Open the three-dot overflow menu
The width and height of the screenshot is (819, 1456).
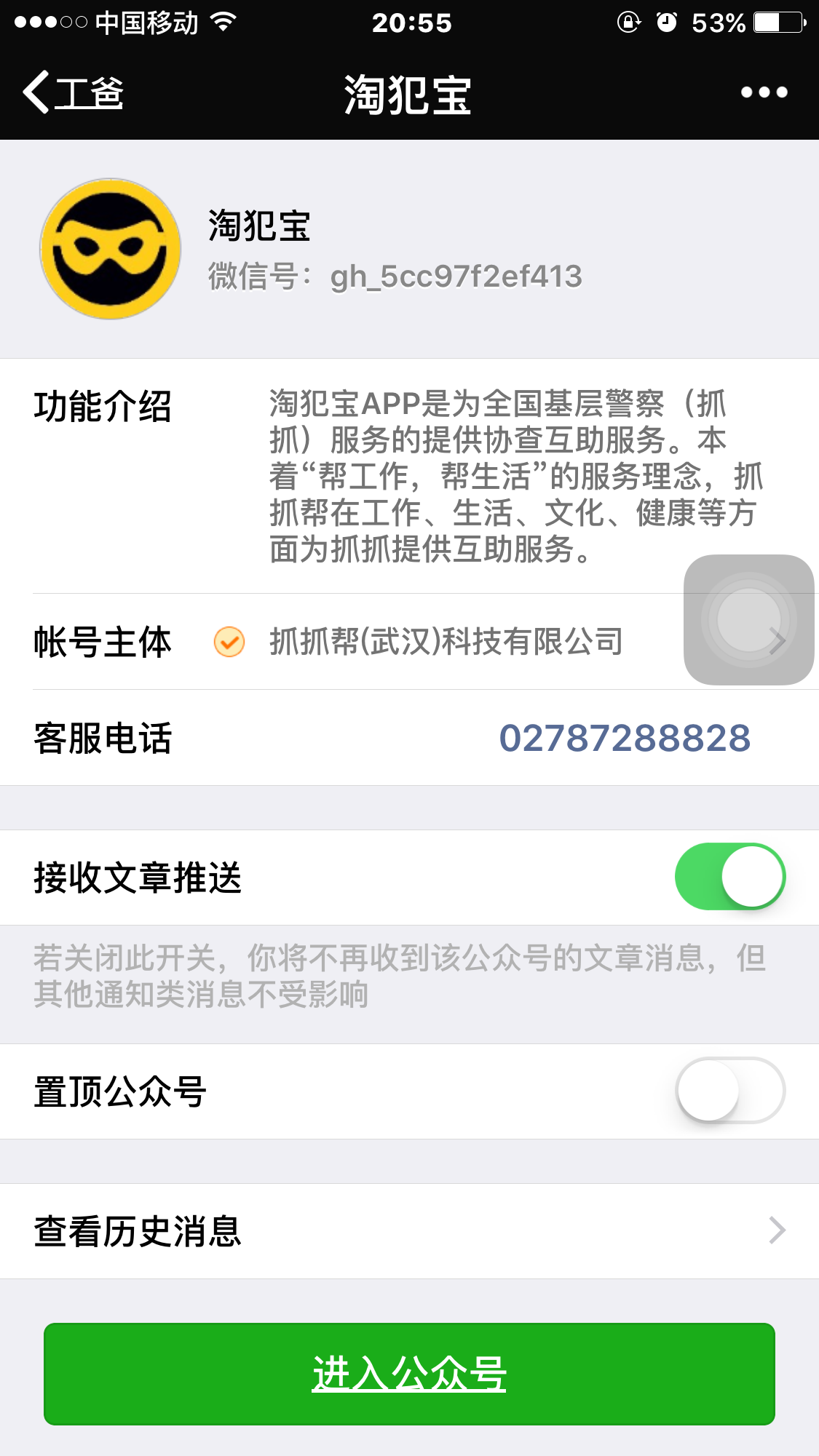point(764,92)
